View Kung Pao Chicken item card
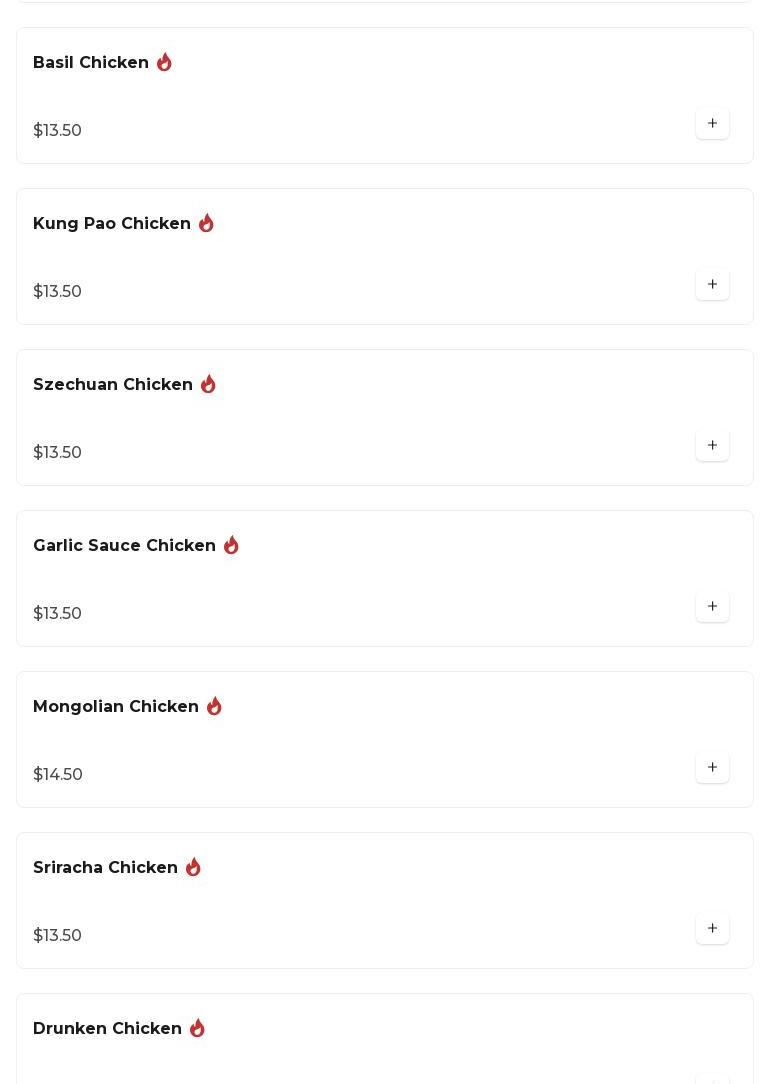This screenshot has width=770, height=1084. click(x=112, y=224)
